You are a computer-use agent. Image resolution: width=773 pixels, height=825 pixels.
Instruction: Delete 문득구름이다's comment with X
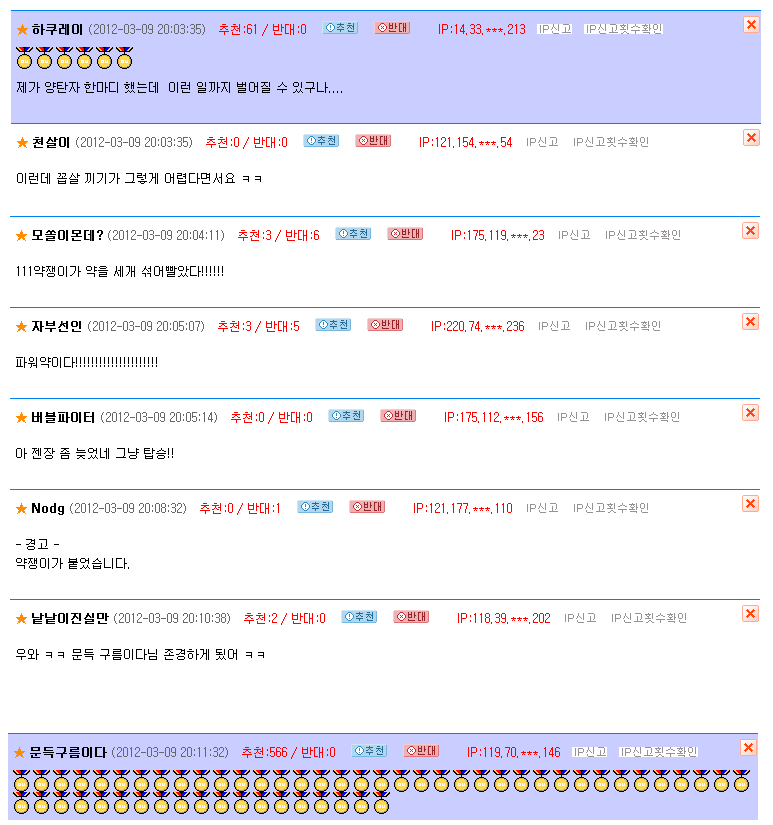point(749,748)
